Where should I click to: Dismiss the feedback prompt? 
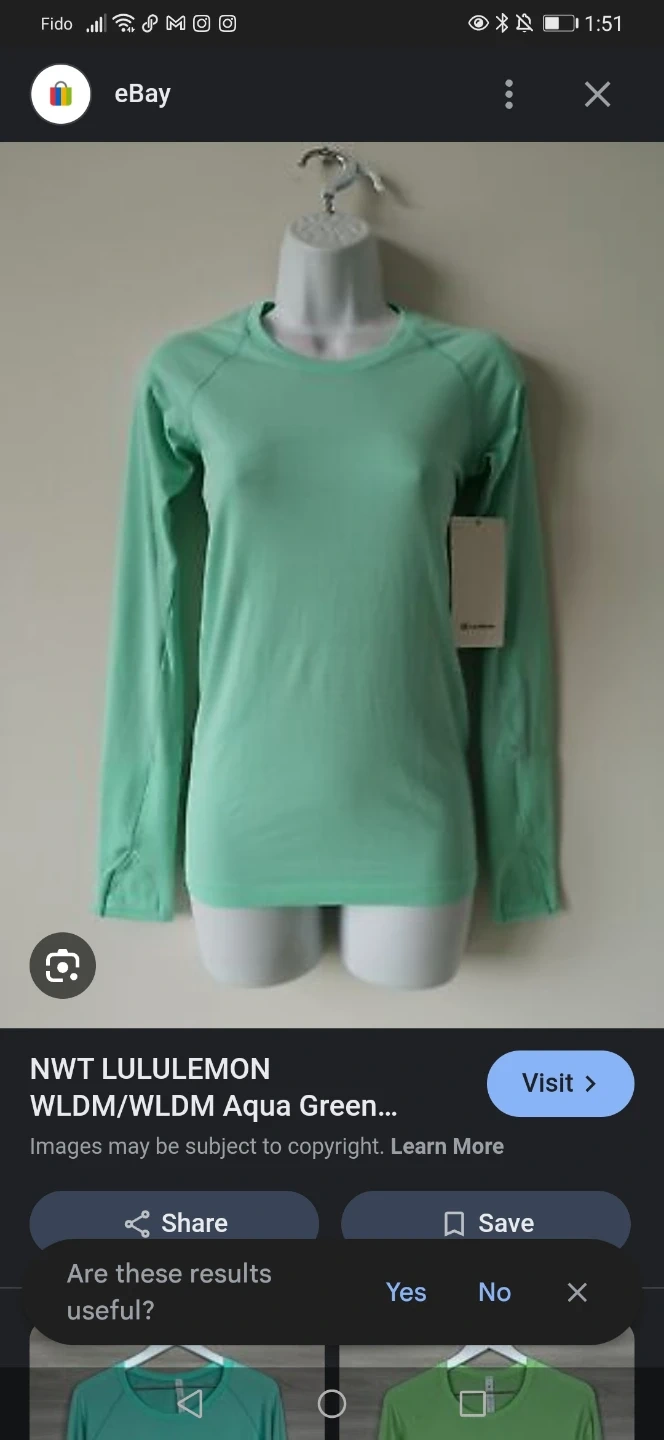pyautogui.click(x=577, y=1292)
